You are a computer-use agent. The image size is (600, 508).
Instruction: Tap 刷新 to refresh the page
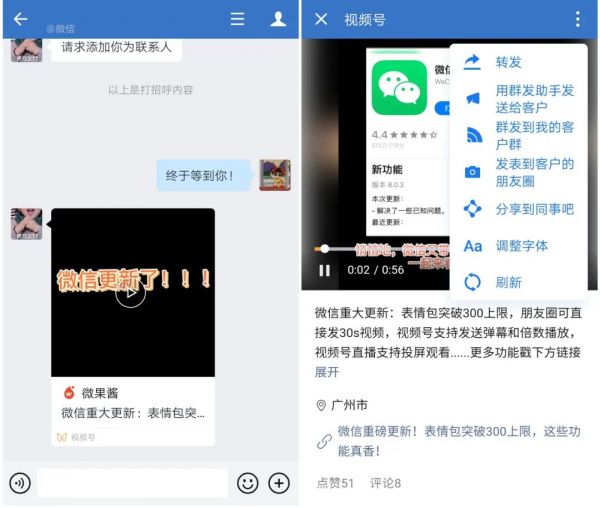tap(508, 282)
